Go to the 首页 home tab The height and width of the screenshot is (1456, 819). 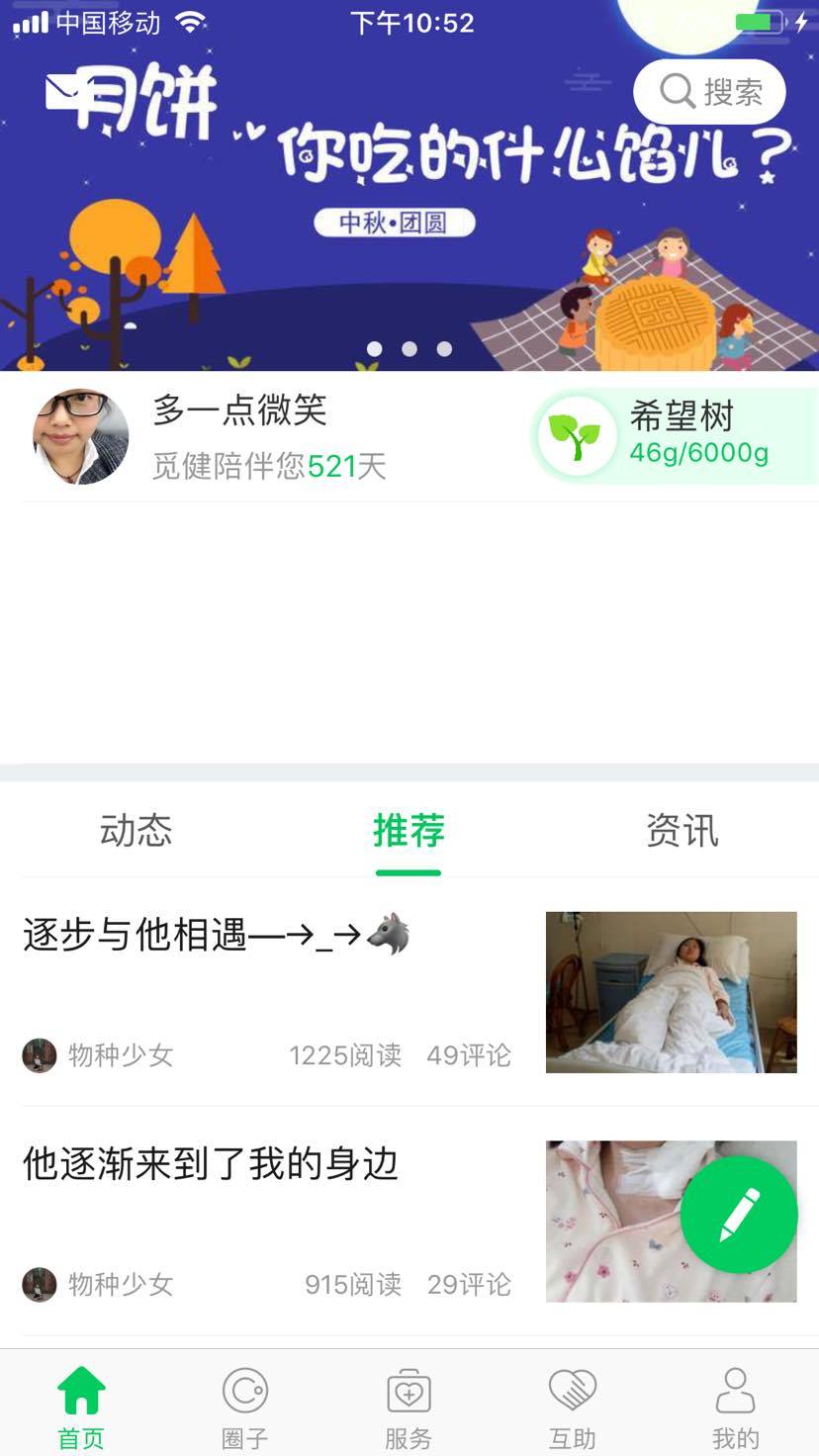point(81,1405)
